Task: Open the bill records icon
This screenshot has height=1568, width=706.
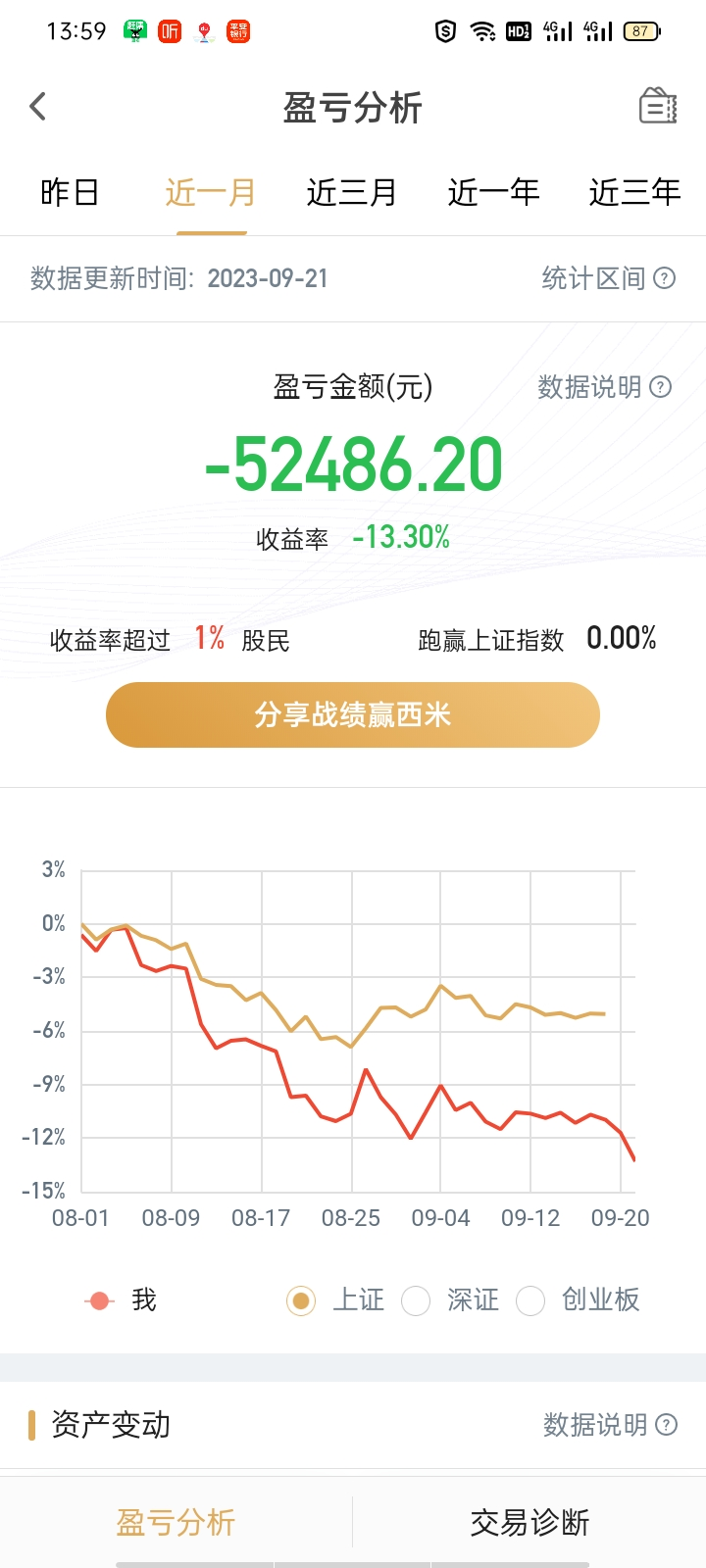Action: pyautogui.click(x=658, y=106)
